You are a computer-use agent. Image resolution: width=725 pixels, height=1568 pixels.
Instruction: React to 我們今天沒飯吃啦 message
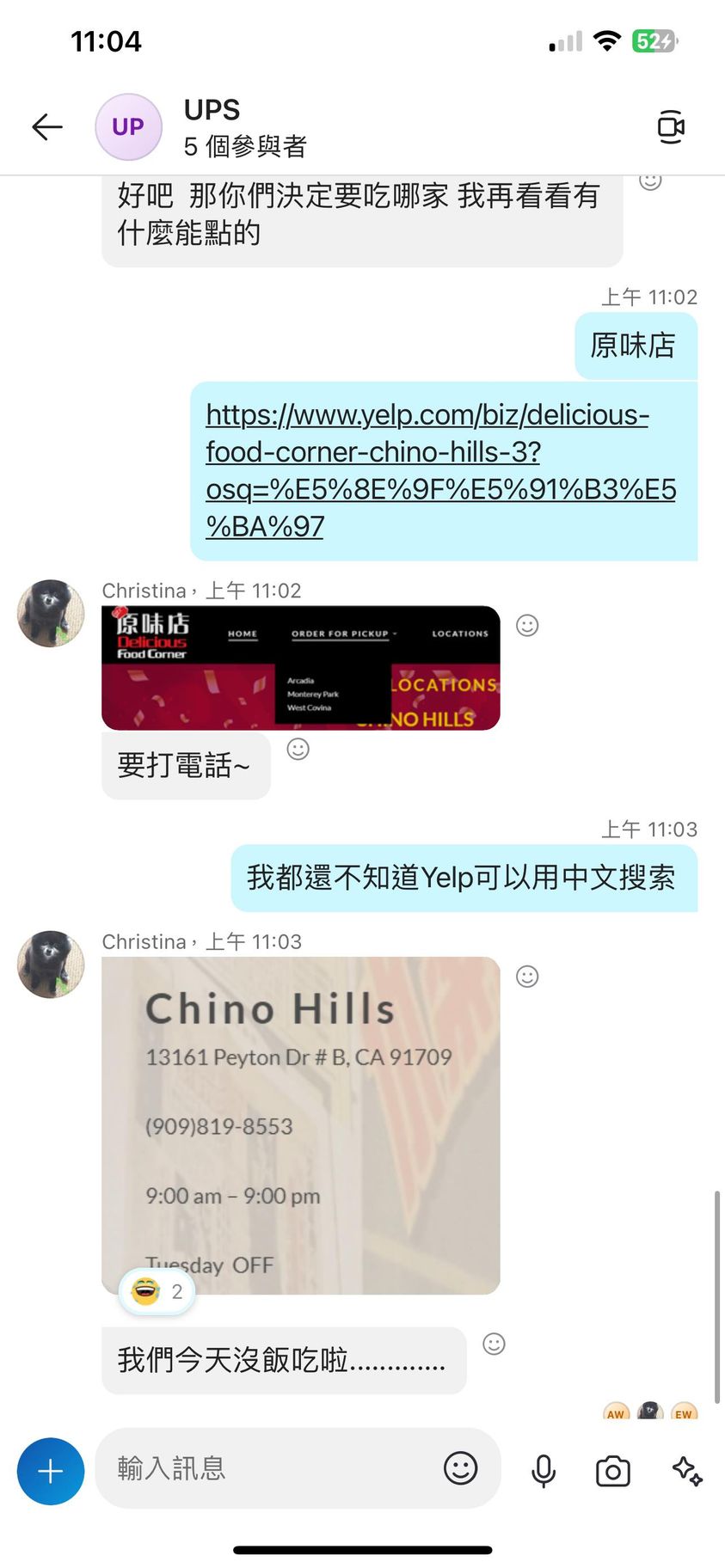[x=494, y=1344]
